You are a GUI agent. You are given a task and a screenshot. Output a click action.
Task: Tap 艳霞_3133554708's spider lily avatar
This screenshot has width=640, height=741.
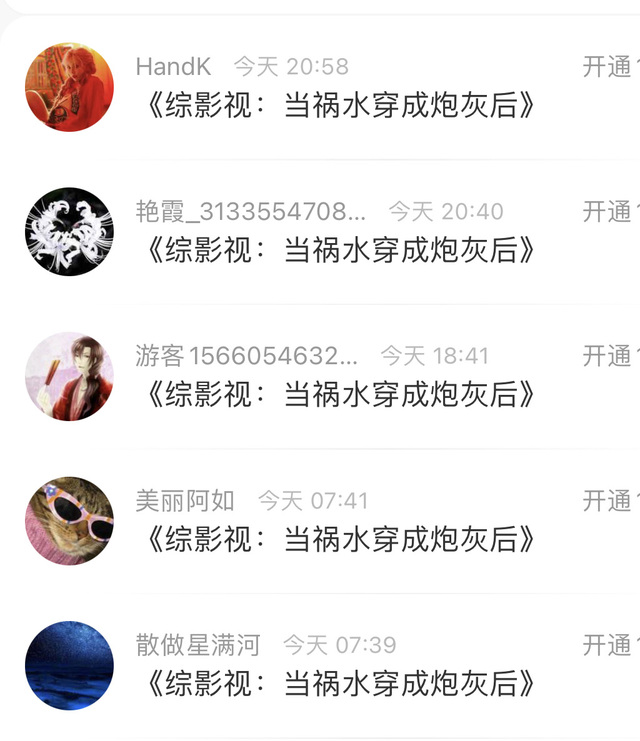pos(69,232)
